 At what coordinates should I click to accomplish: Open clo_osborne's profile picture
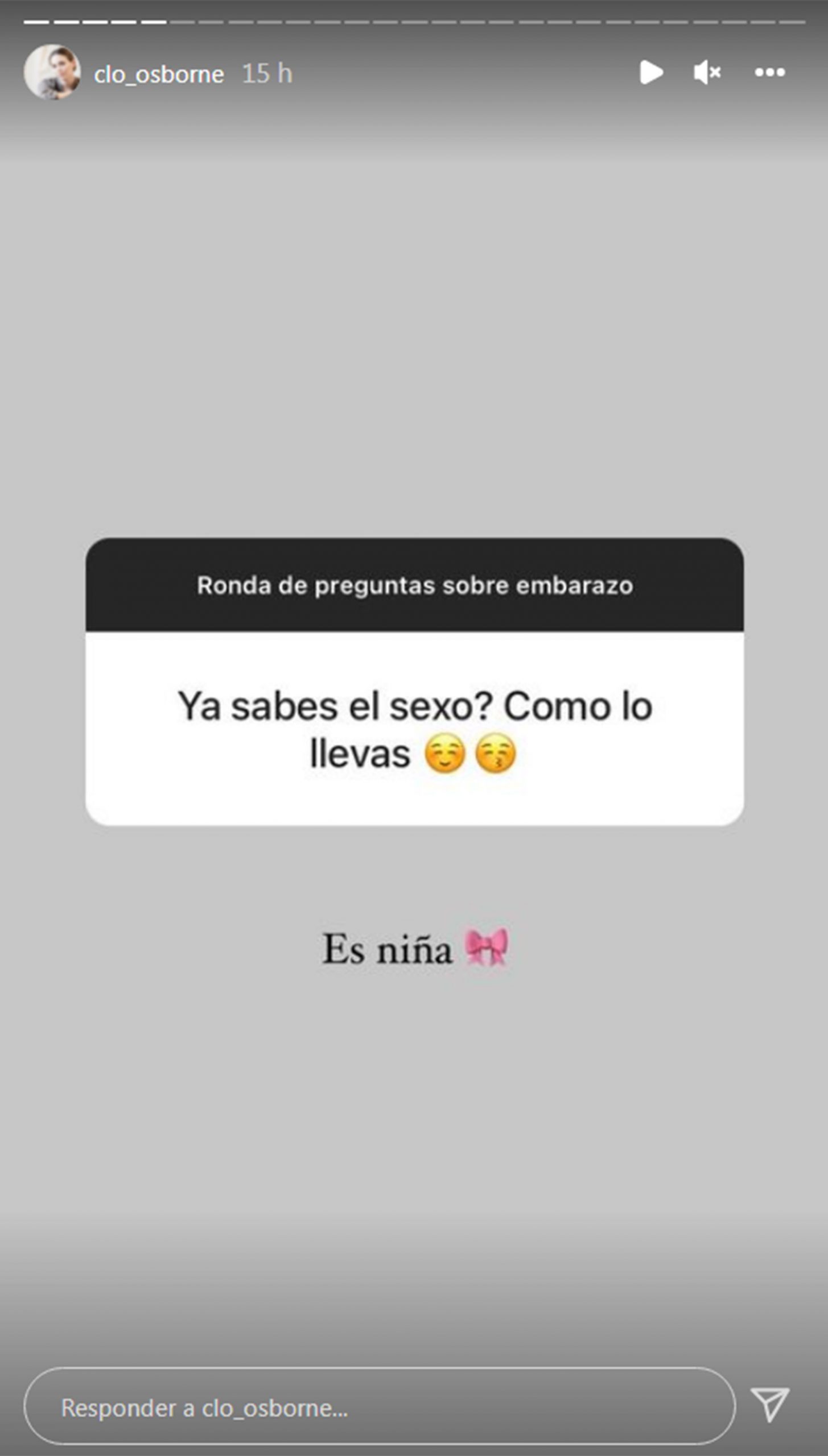(x=52, y=72)
